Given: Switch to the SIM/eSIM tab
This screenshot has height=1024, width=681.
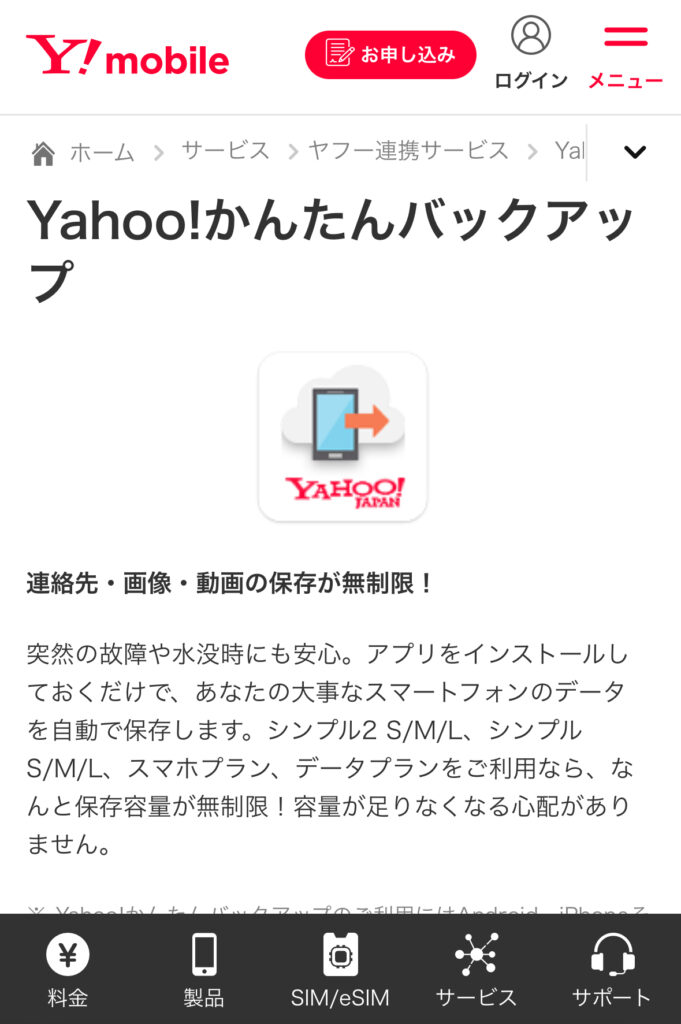Looking at the screenshot, I should [340, 970].
